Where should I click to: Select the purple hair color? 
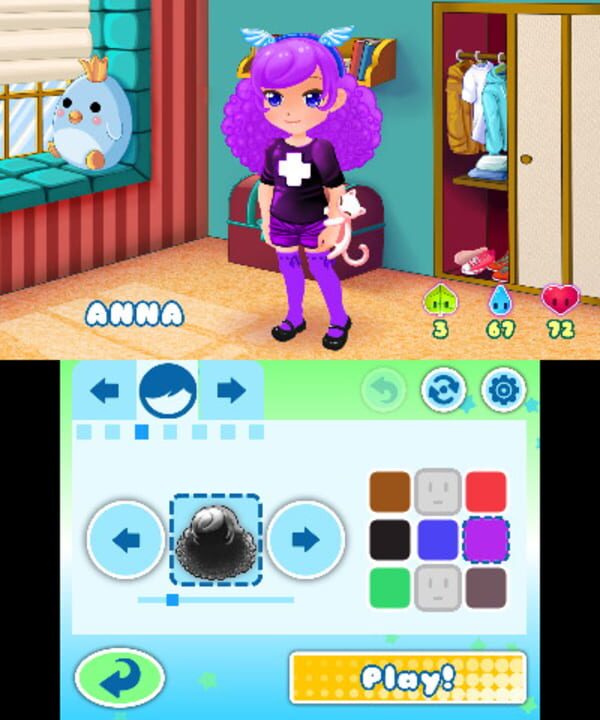pyautogui.click(x=486, y=540)
